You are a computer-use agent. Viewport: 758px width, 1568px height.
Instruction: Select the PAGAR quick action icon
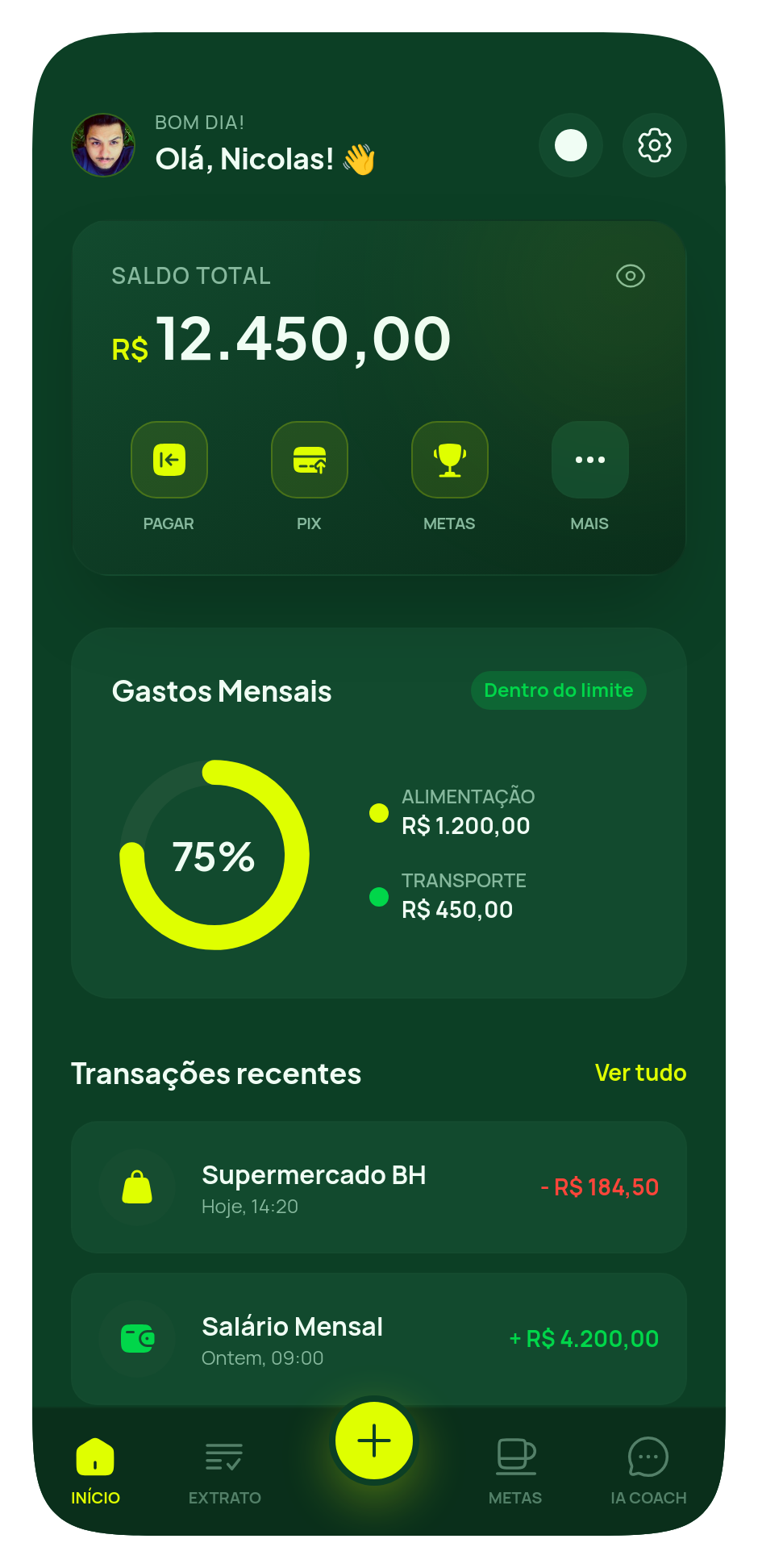point(169,460)
